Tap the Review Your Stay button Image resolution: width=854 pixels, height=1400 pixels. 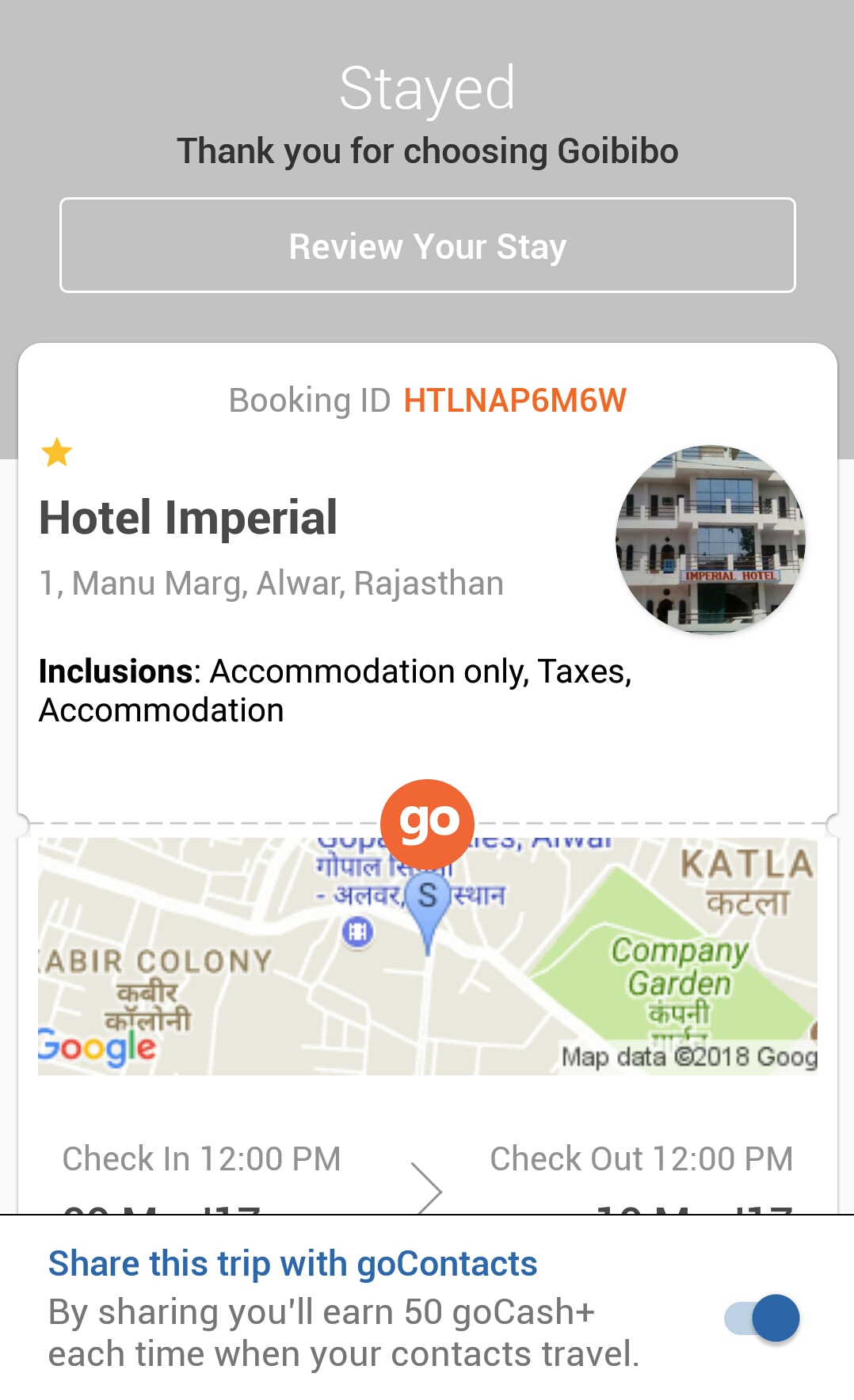point(428,245)
